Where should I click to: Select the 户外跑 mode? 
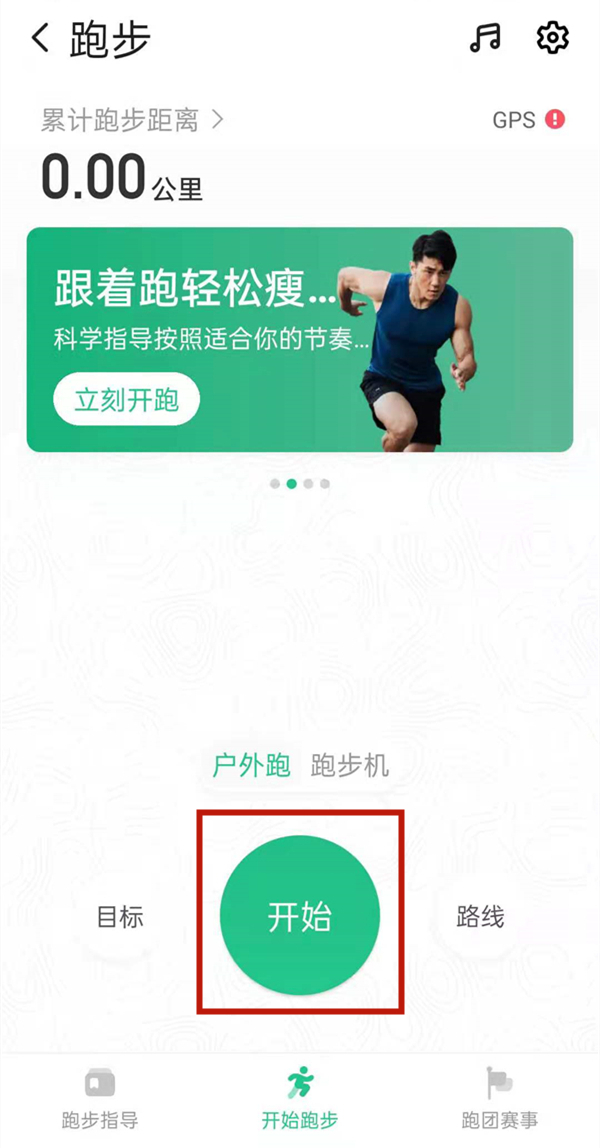coord(251,767)
